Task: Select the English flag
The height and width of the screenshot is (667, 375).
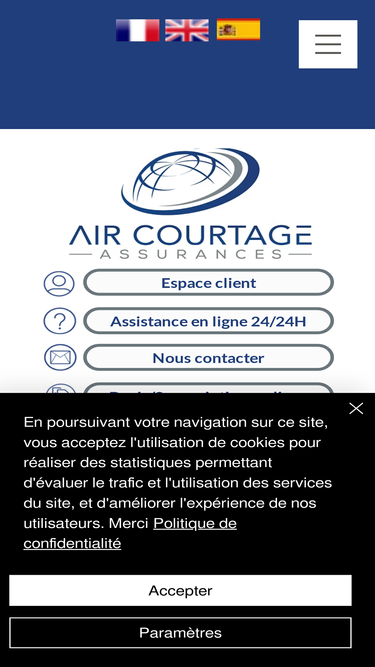Action: point(187,30)
